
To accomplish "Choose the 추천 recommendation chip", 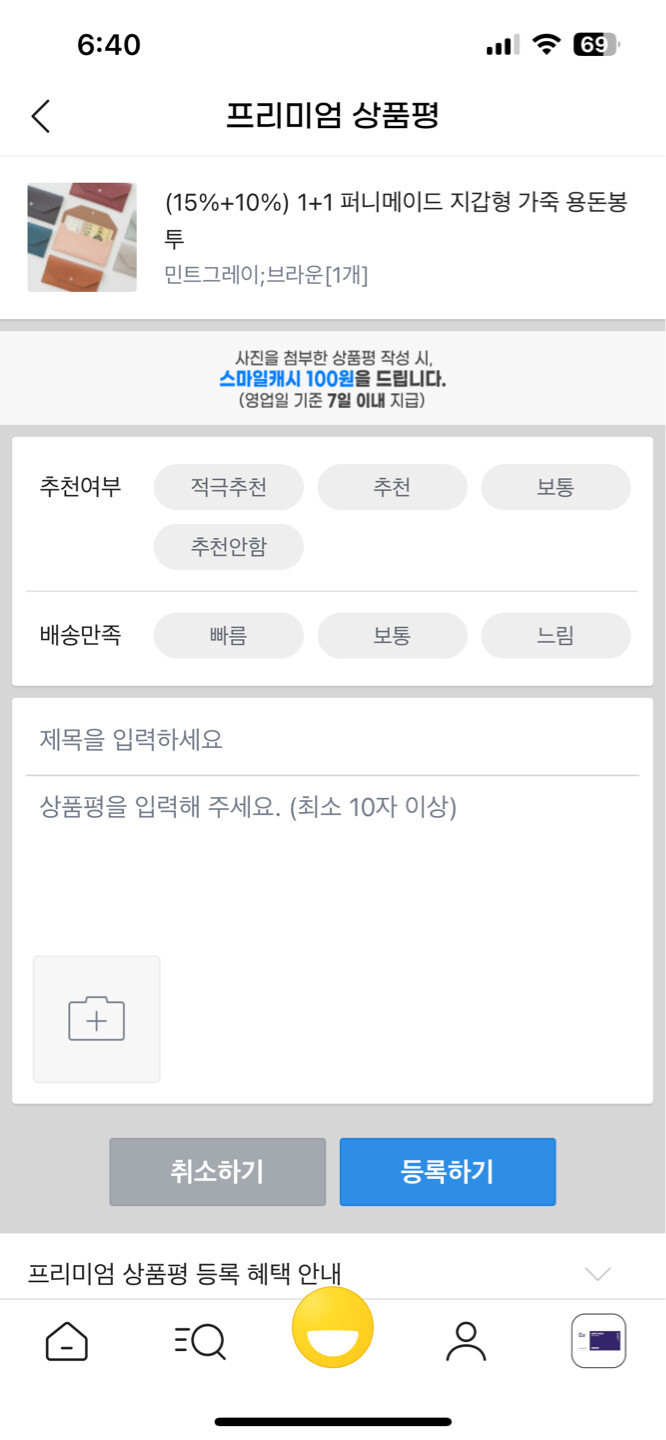I will click(x=392, y=487).
